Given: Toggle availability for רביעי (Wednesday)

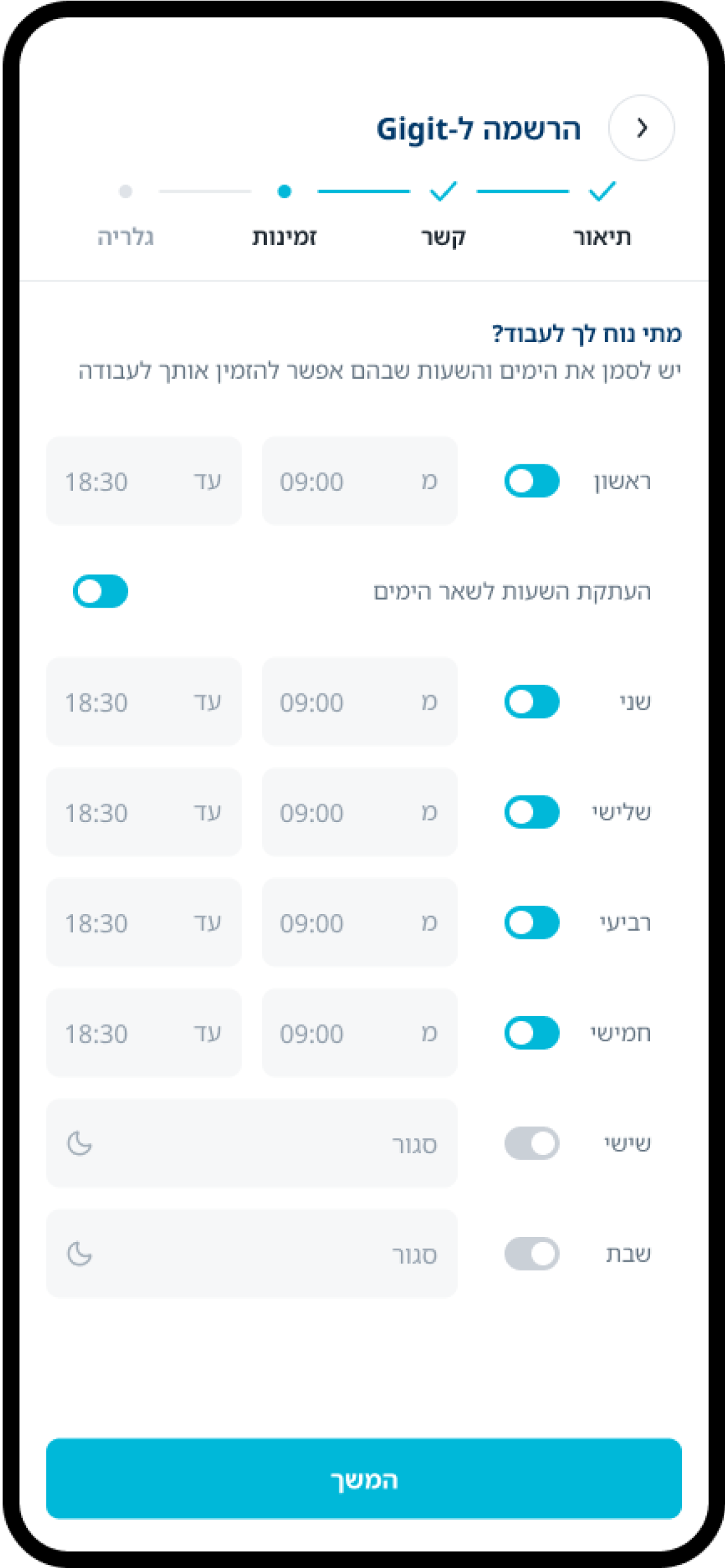Looking at the screenshot, I should pos(532,922).
